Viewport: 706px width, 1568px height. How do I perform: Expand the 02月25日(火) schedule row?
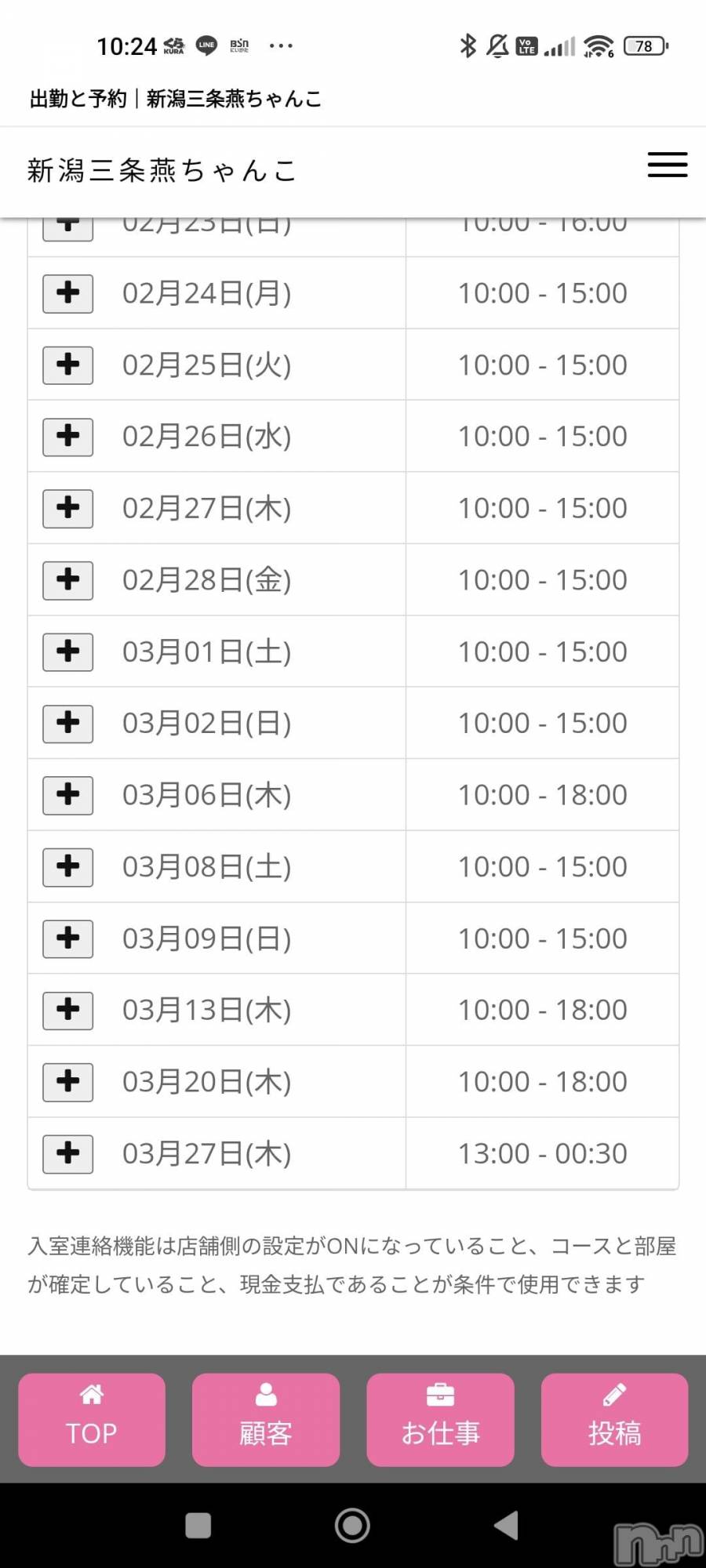(68, 365)
